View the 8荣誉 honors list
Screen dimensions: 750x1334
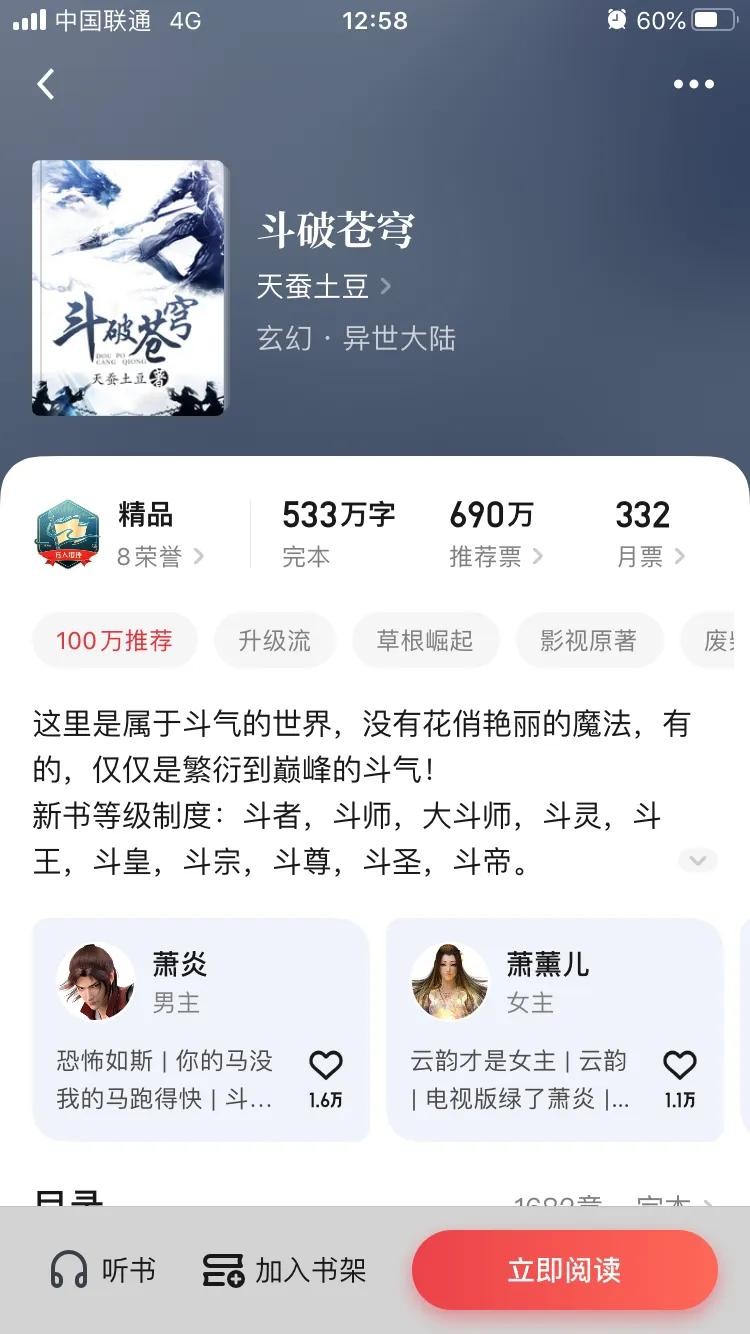160,557
